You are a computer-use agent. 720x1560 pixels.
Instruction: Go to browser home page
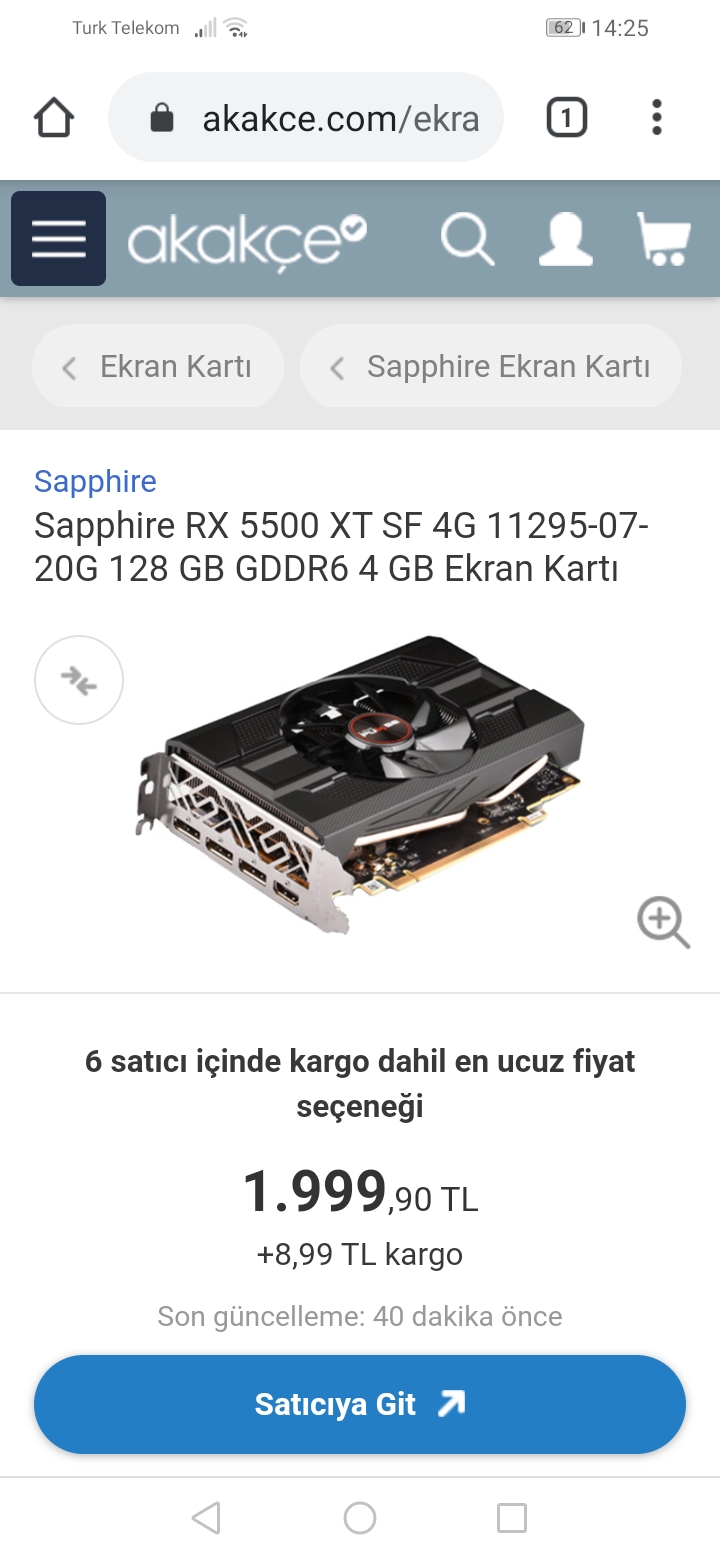click(54, 118)
